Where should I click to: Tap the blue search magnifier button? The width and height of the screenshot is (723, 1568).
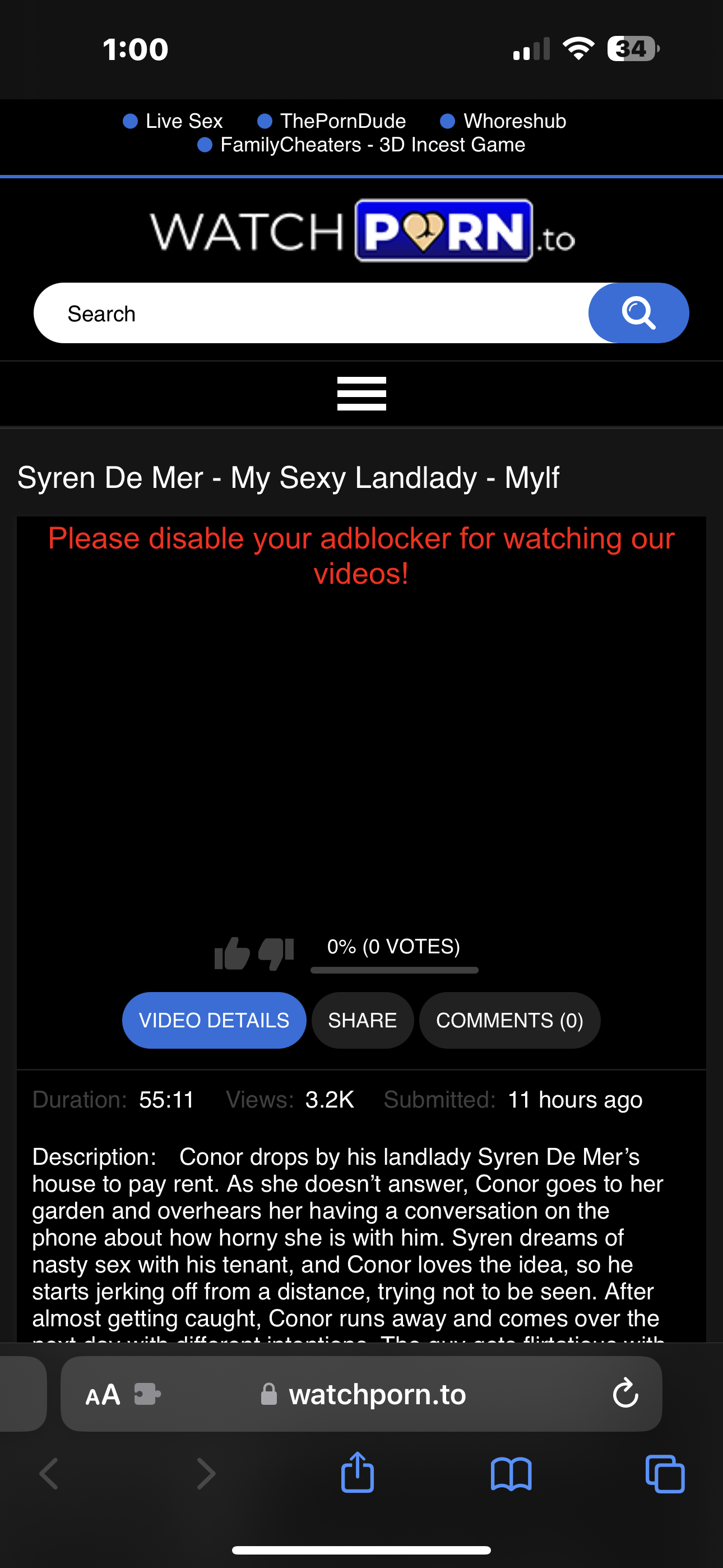[x=638, y=313]
